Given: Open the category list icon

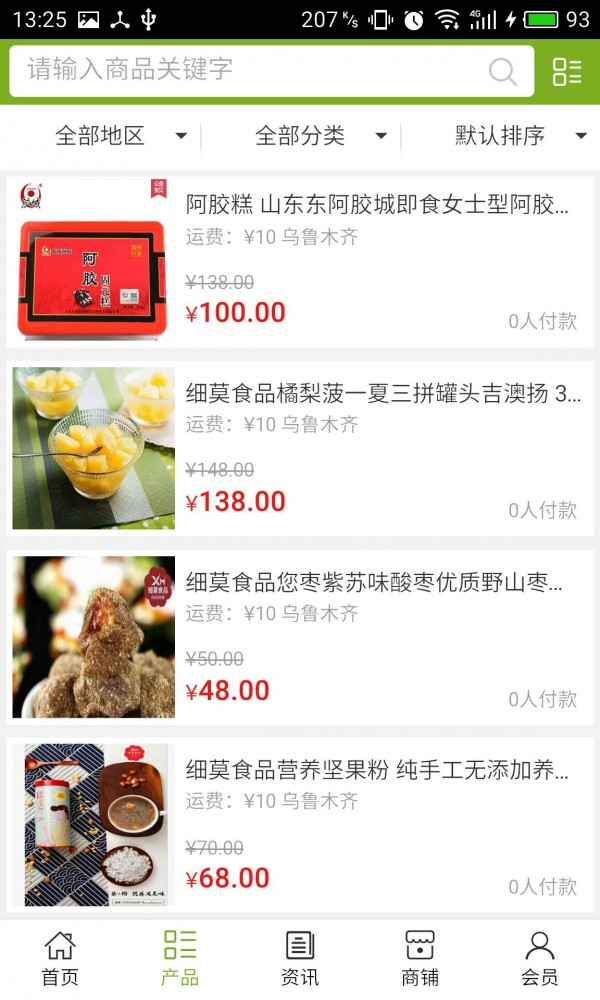Looking at the screenshot, I should pyautogui.click(x=567, y=71).
